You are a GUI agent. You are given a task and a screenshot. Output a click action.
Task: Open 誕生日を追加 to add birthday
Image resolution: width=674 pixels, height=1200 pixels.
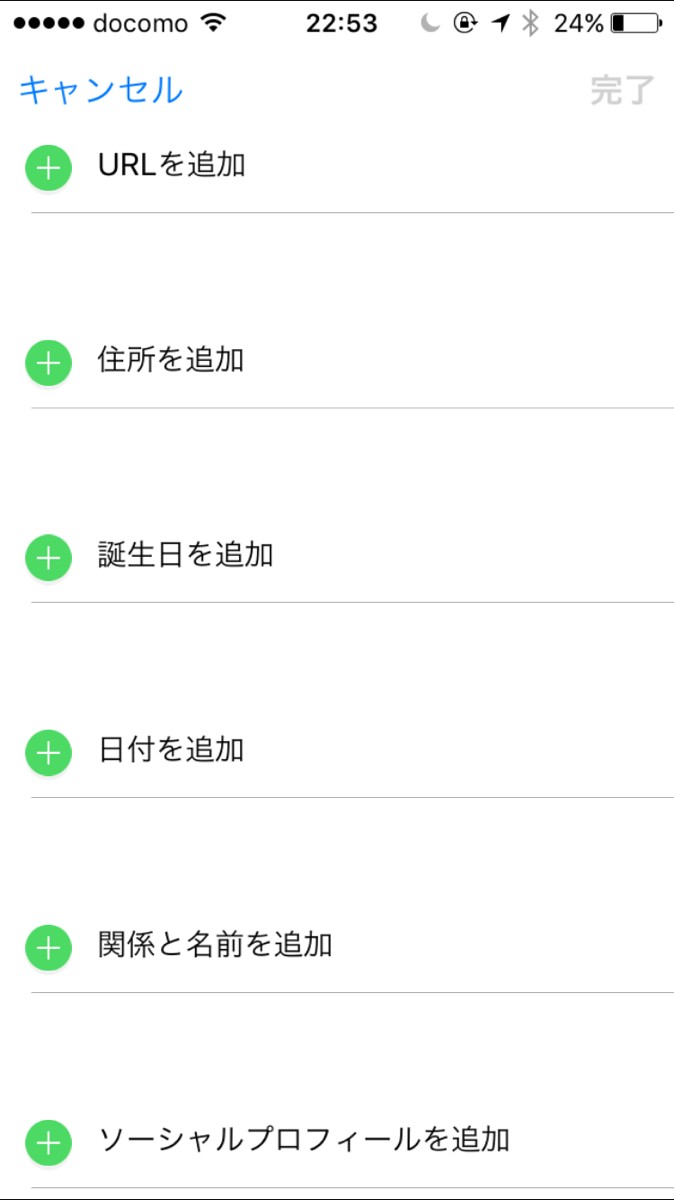[185, 556]
